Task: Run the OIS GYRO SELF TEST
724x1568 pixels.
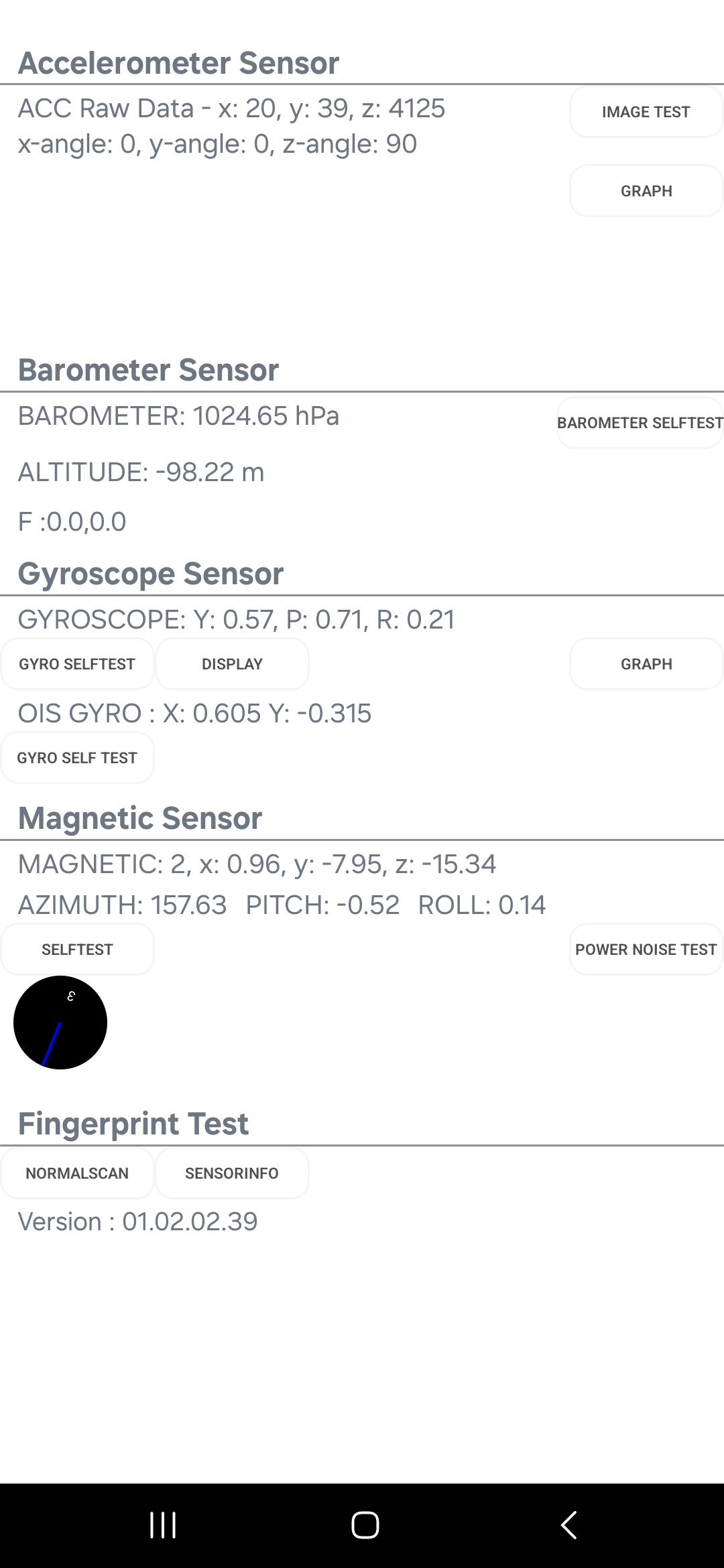Action: tap(77, 758)
